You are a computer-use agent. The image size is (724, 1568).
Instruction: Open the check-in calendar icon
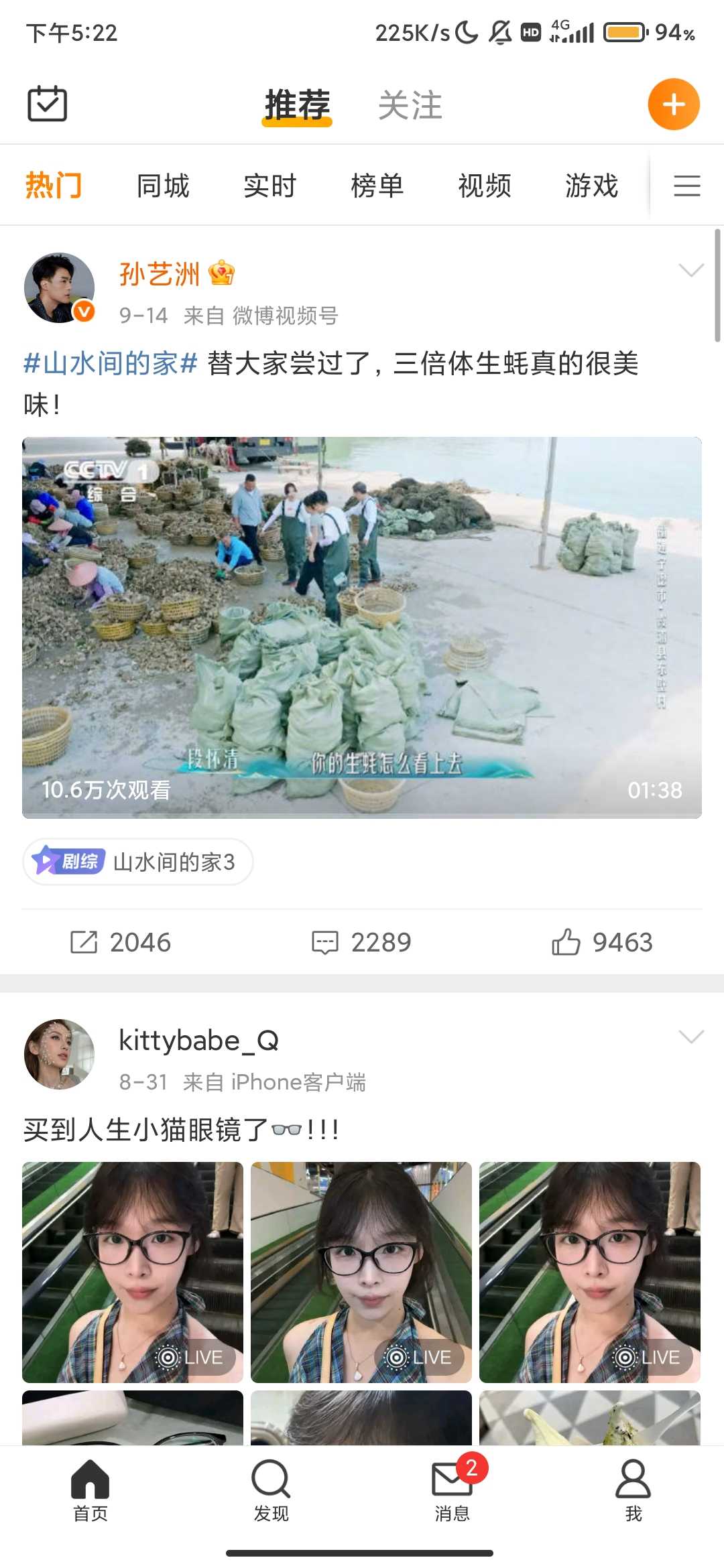pyautogui.click(x=47, y=104)
